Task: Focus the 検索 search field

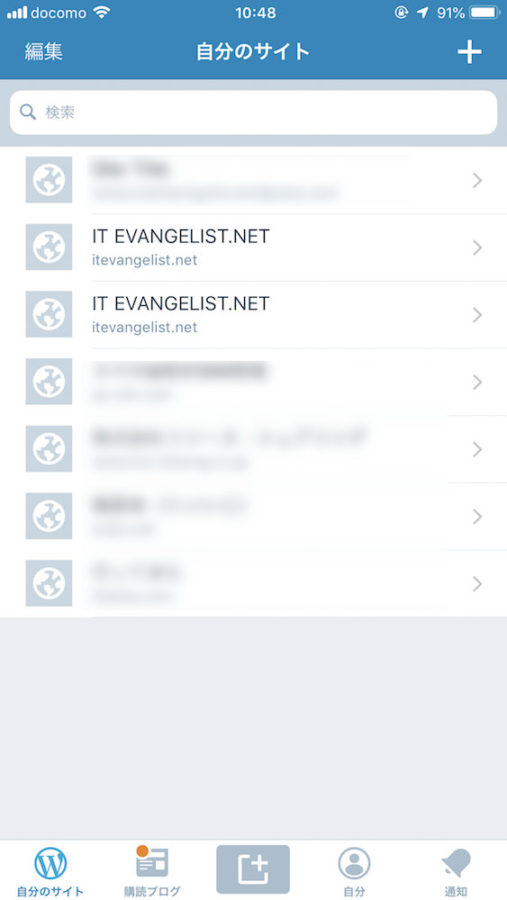Action: tap(253, 112)
